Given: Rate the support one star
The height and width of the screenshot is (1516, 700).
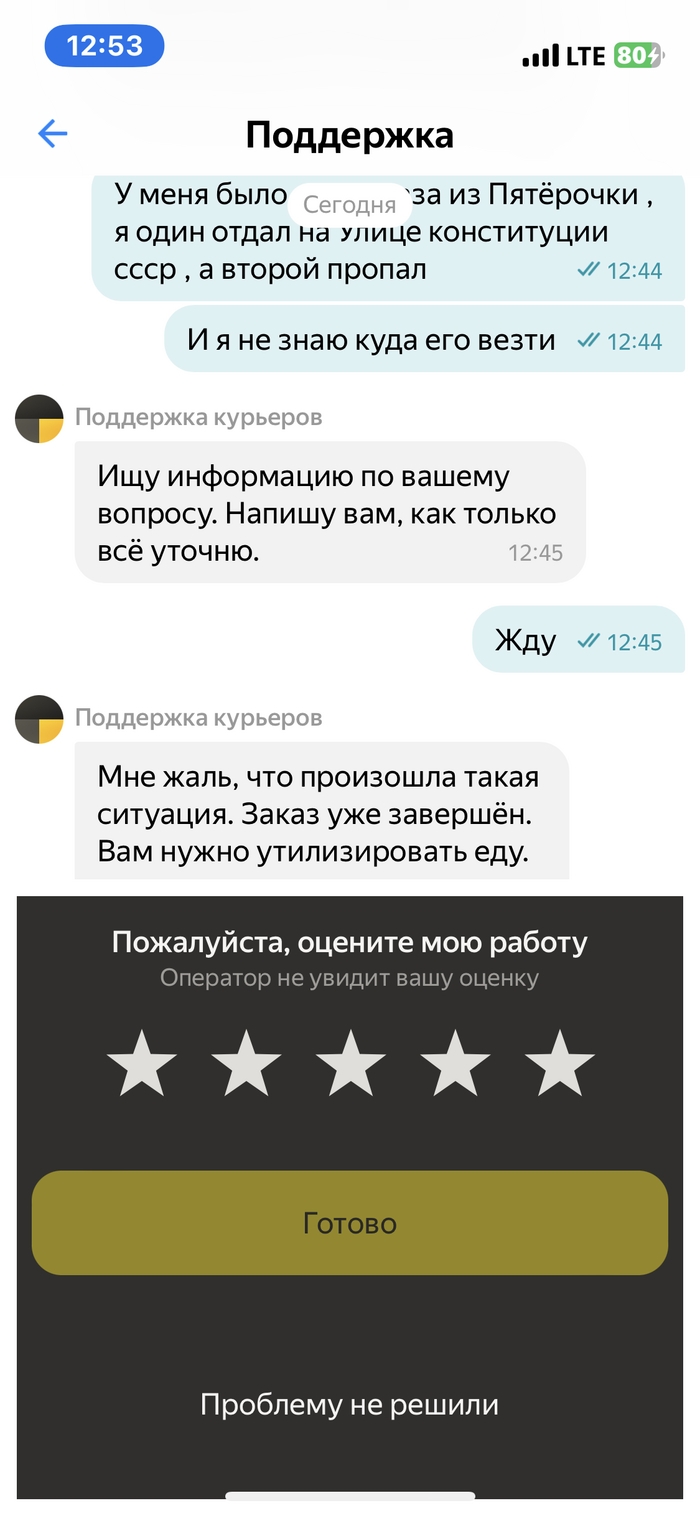Looking at the screenshot, I should point(141,1063).
